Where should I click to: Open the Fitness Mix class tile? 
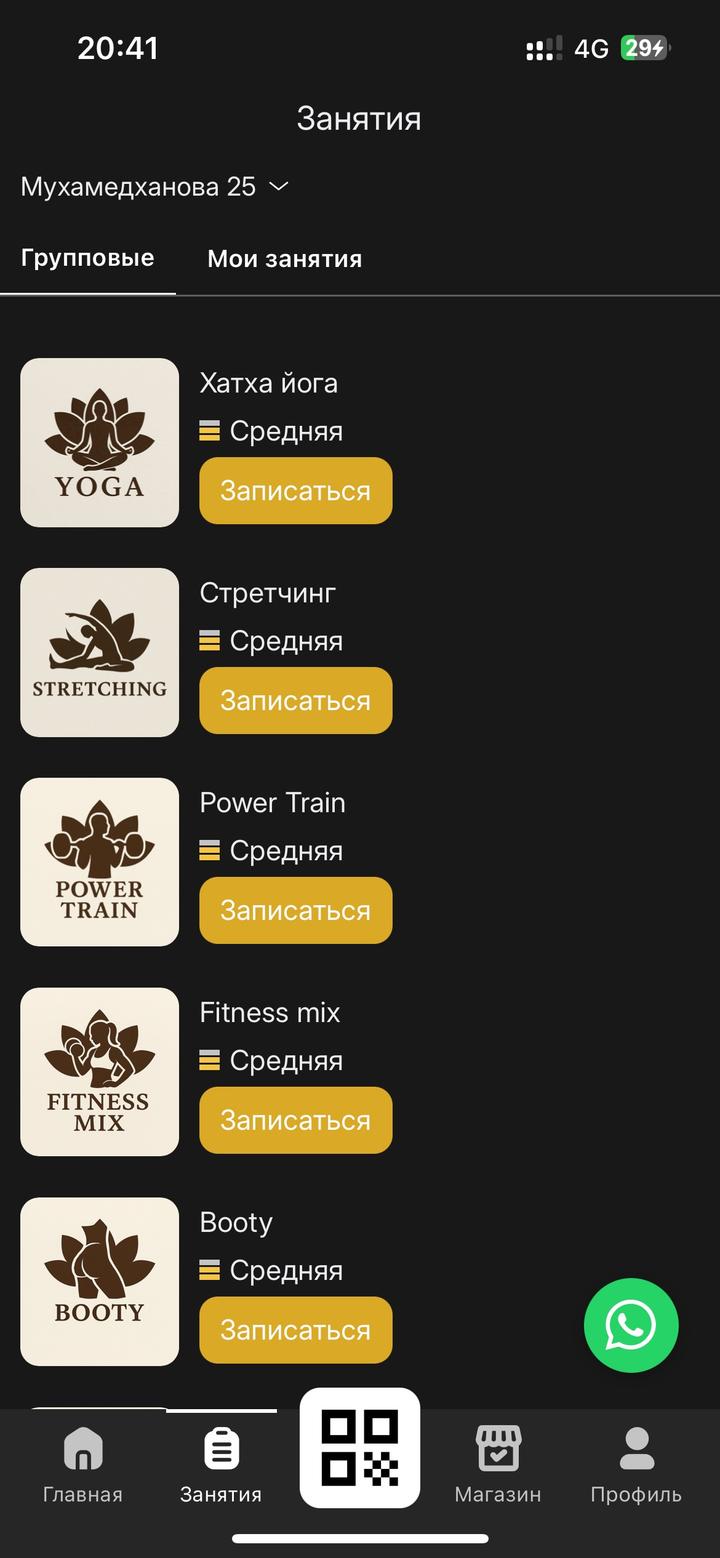[100, 1073]
